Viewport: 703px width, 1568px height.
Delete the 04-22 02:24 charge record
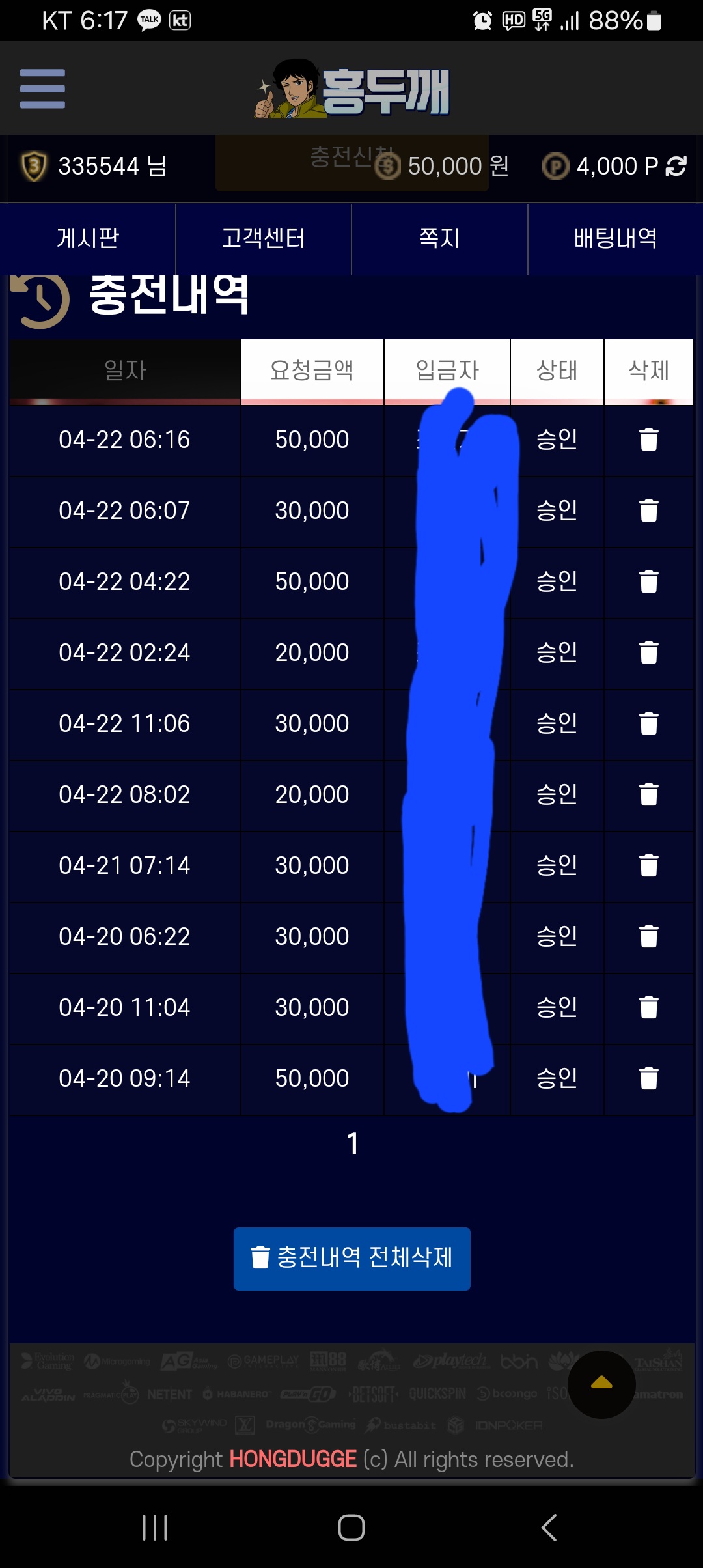pos(648,652)
